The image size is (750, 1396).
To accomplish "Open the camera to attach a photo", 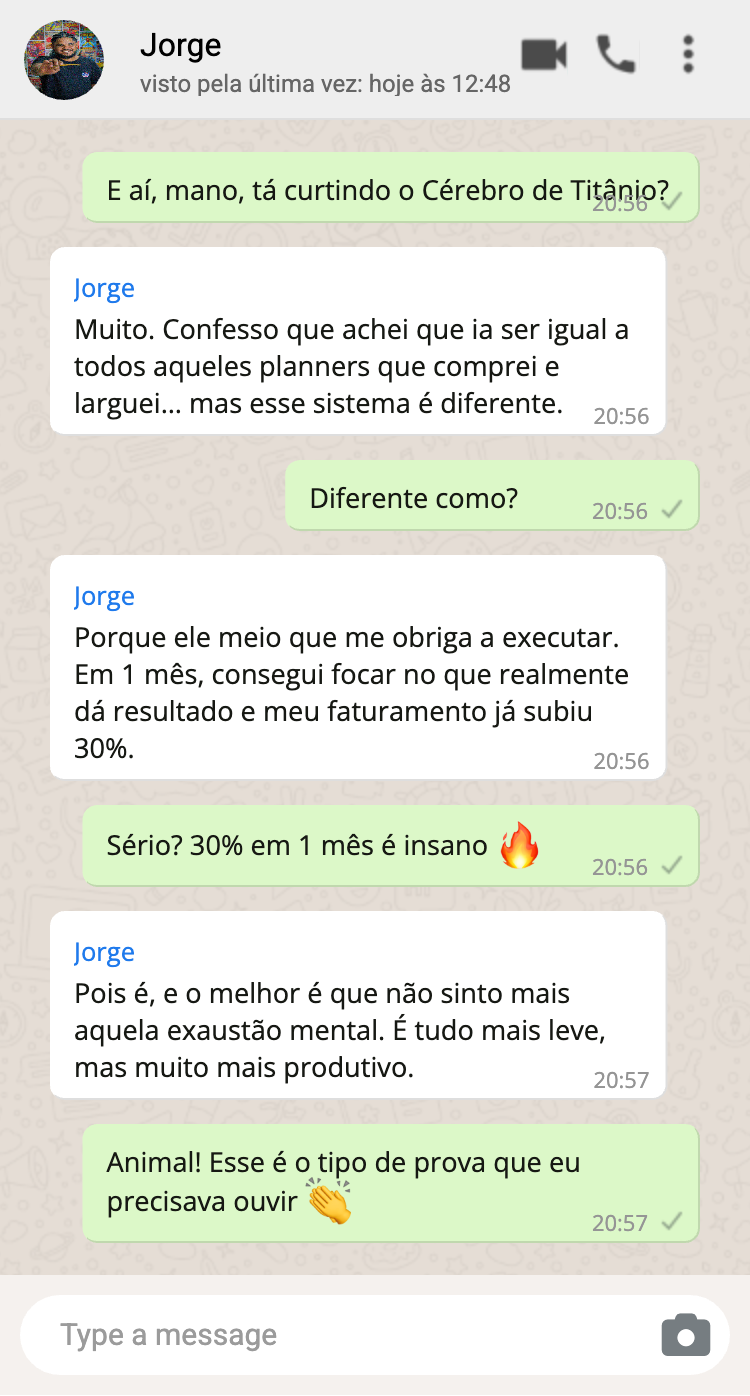I will pyautogui.click(x=685, y=1334).
